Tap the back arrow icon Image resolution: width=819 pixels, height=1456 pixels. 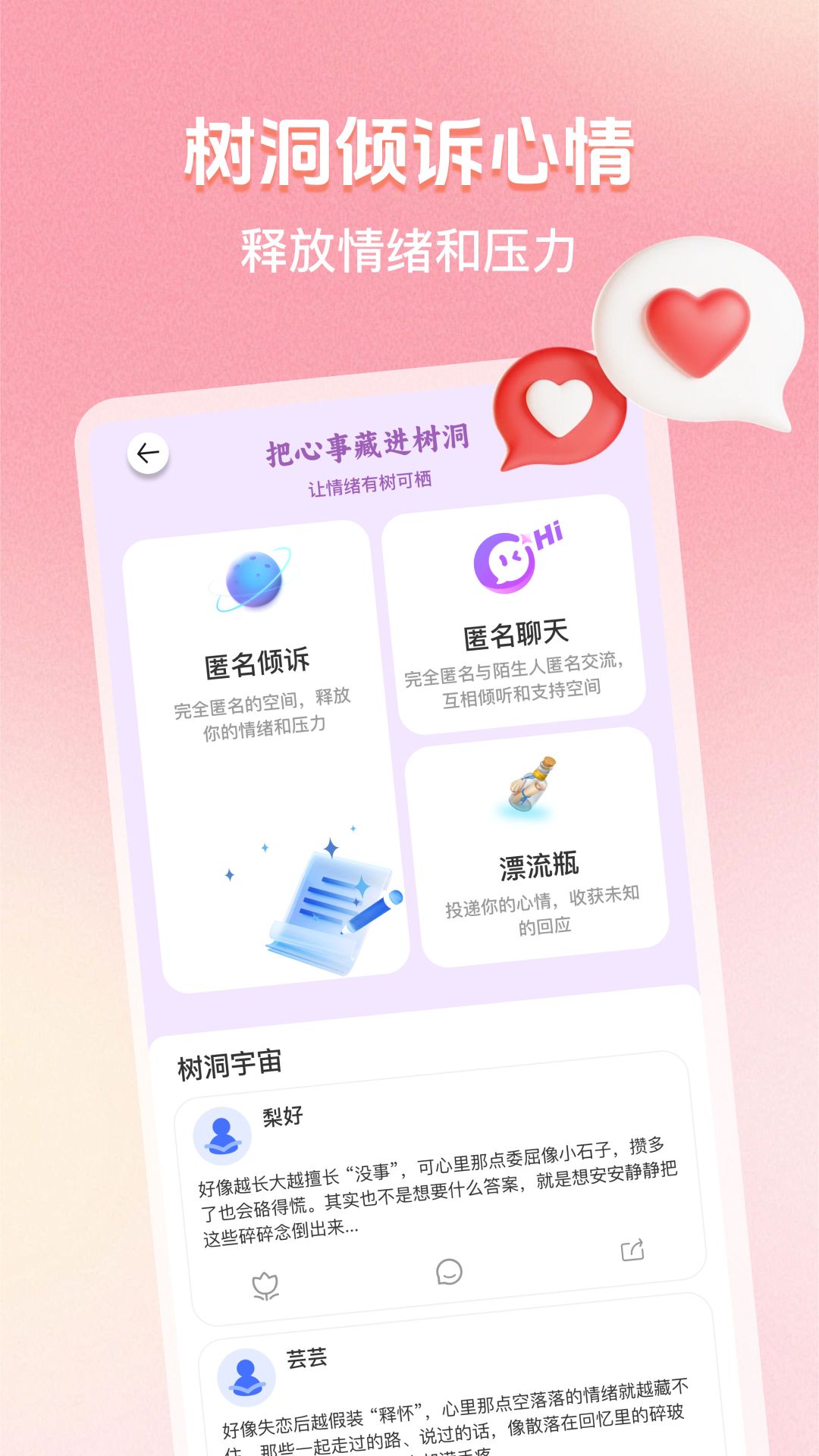[x=149, y=451]
